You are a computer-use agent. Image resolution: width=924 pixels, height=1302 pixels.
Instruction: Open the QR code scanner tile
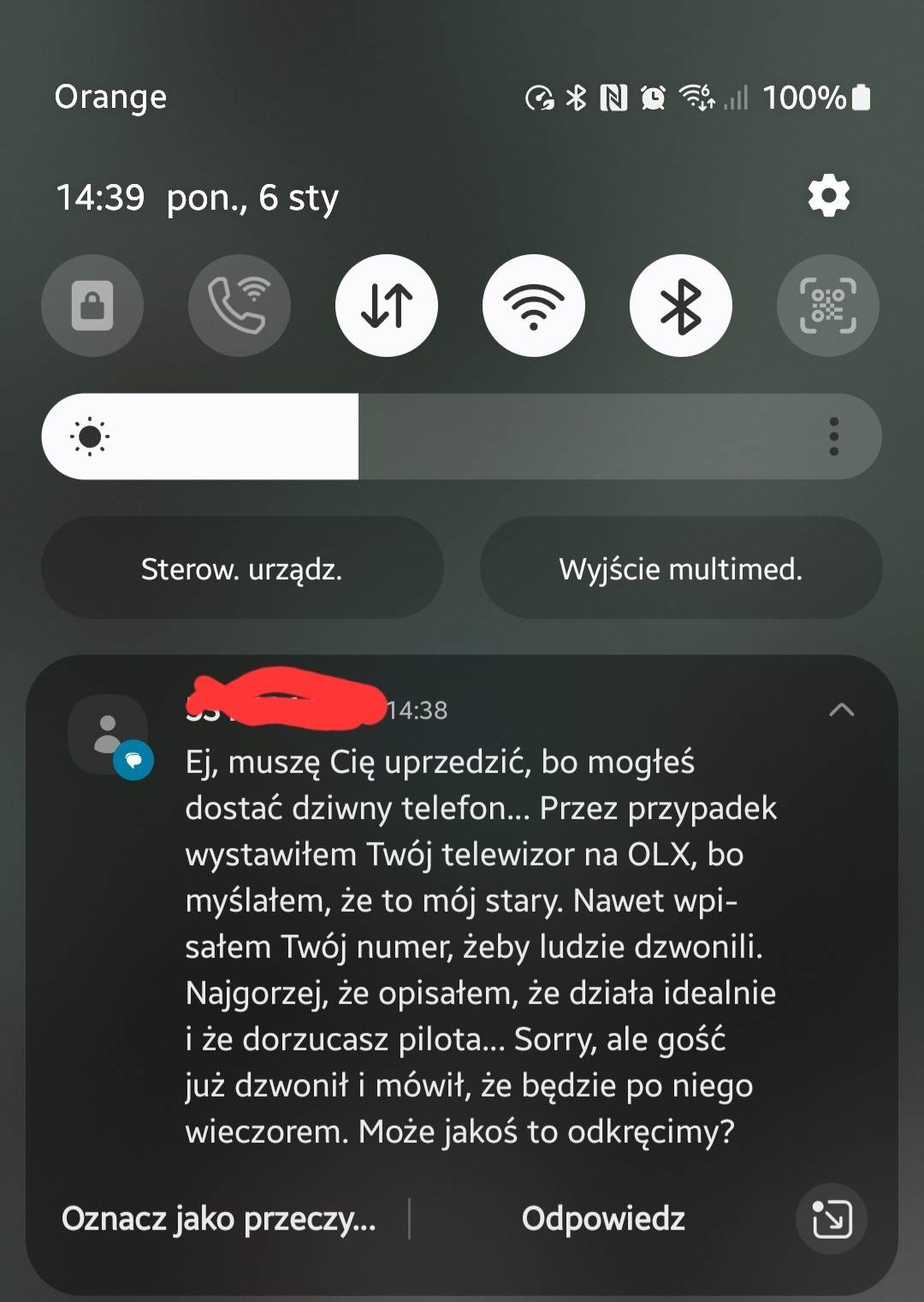click(827, 306)
